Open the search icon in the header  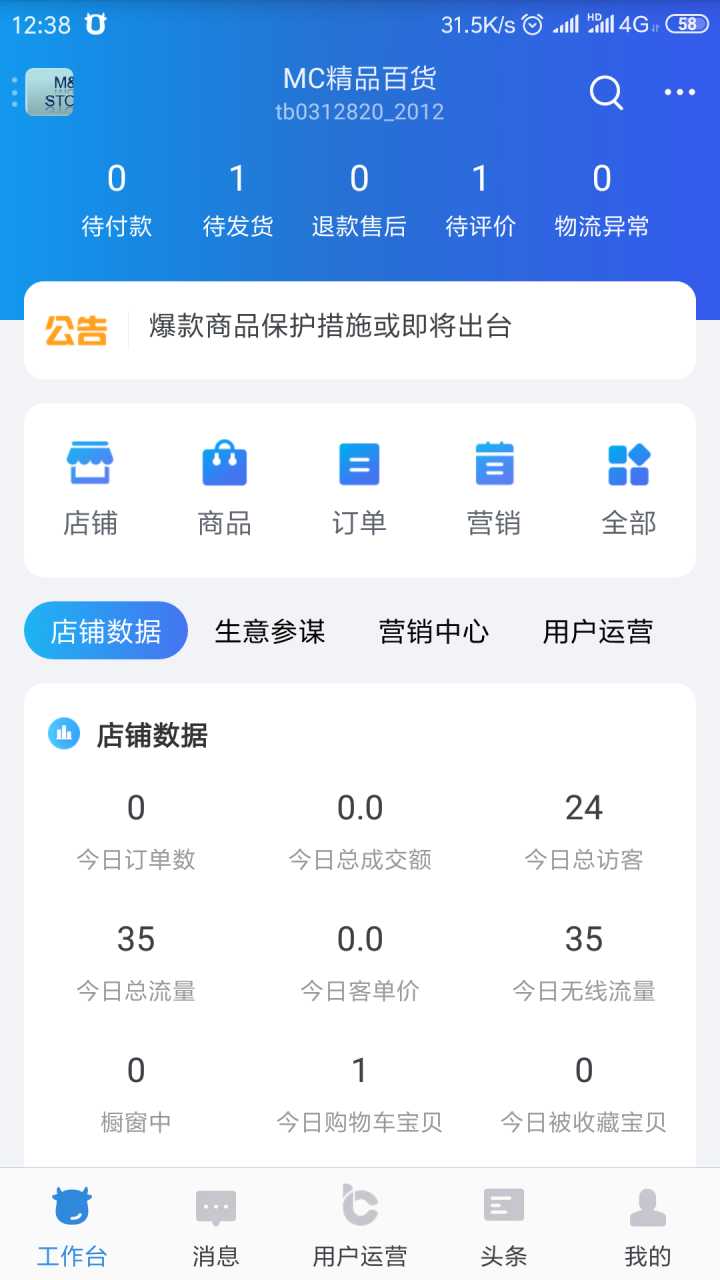(x=606, y=93)
